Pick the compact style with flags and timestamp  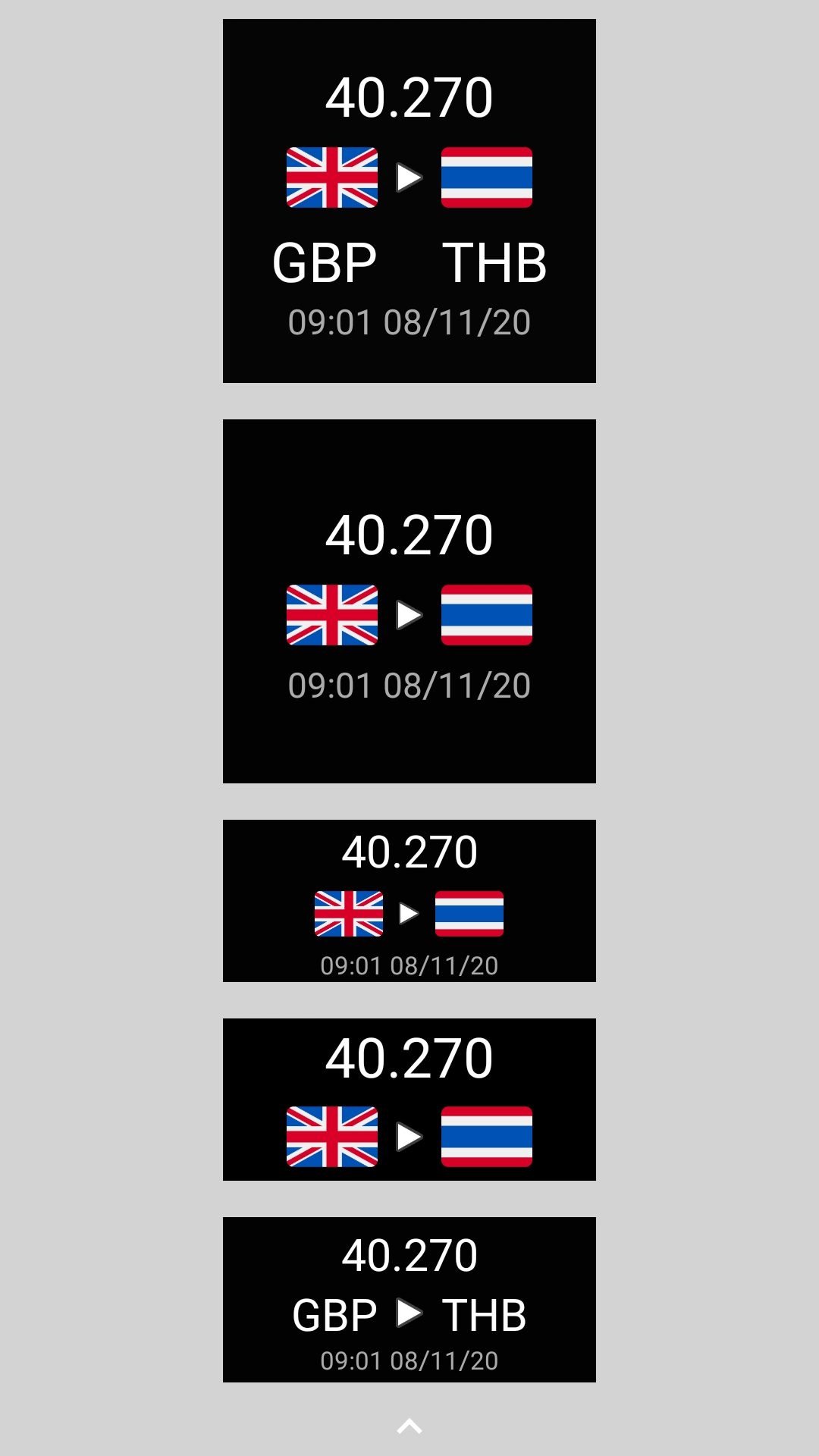click(409, 901)
